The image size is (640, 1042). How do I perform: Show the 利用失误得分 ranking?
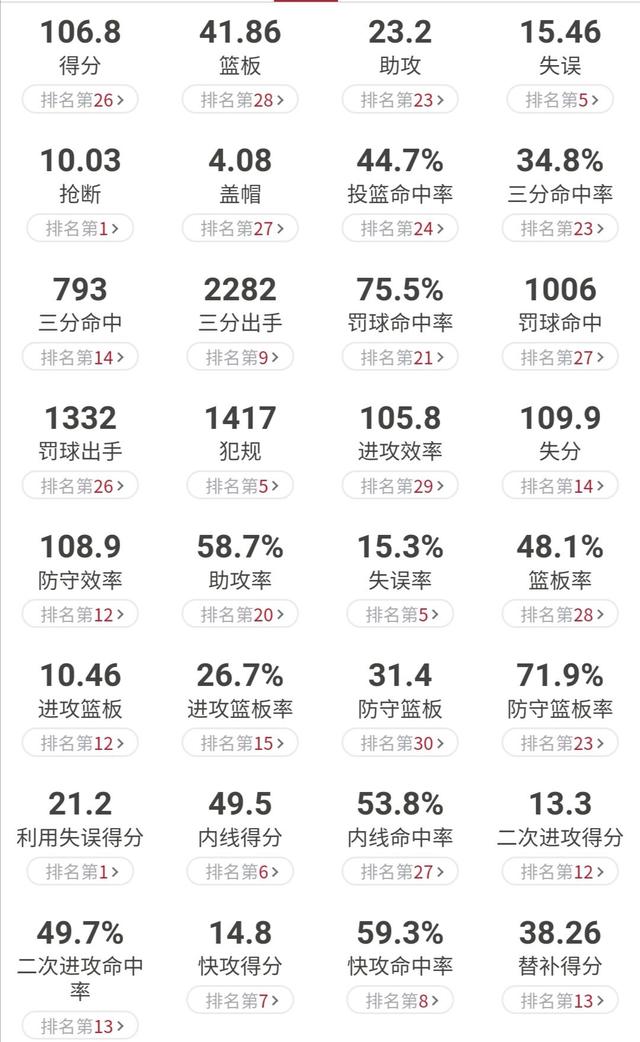80,871
